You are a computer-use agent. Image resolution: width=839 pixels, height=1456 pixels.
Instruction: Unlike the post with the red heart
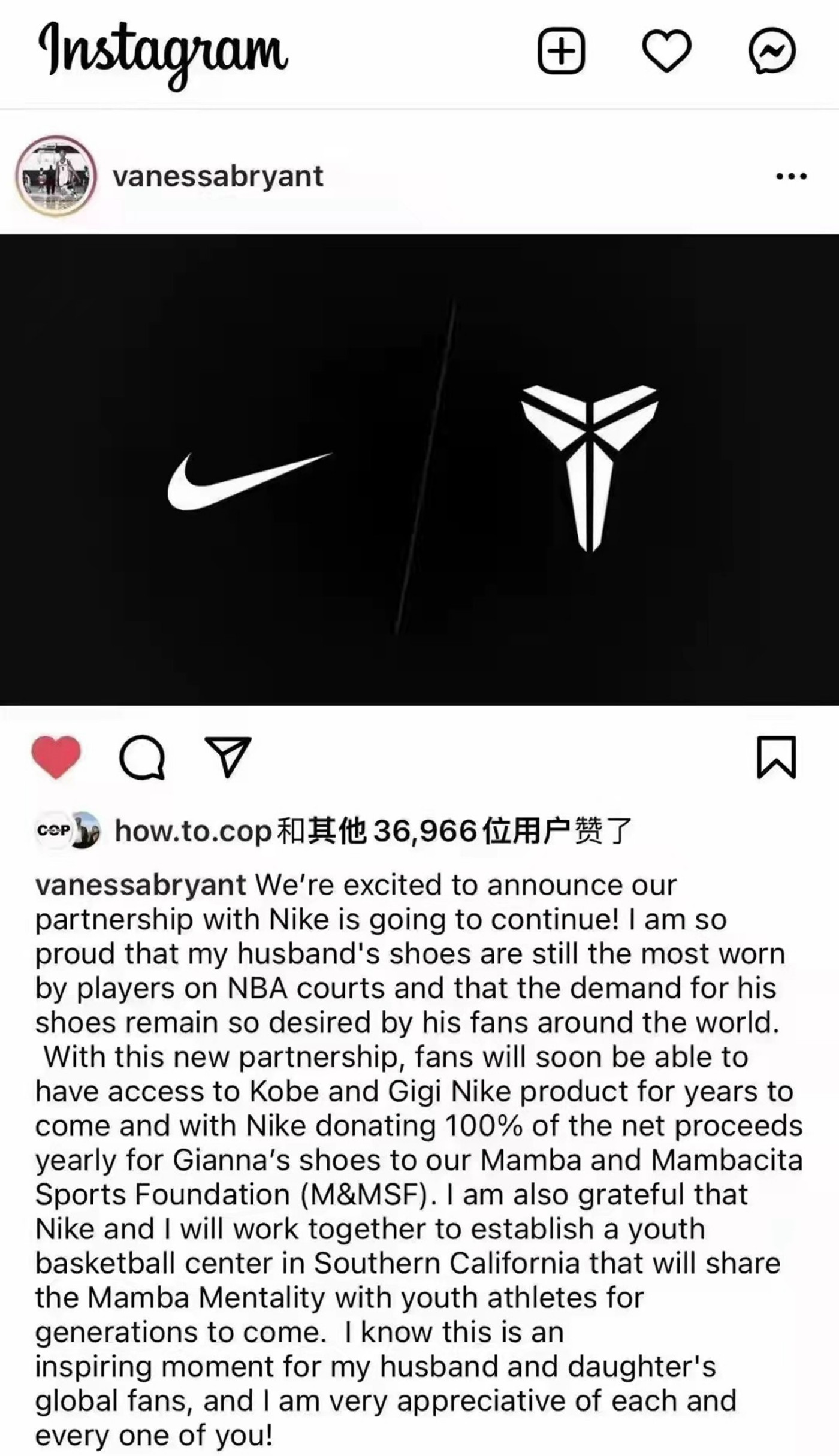coord(56,757)
